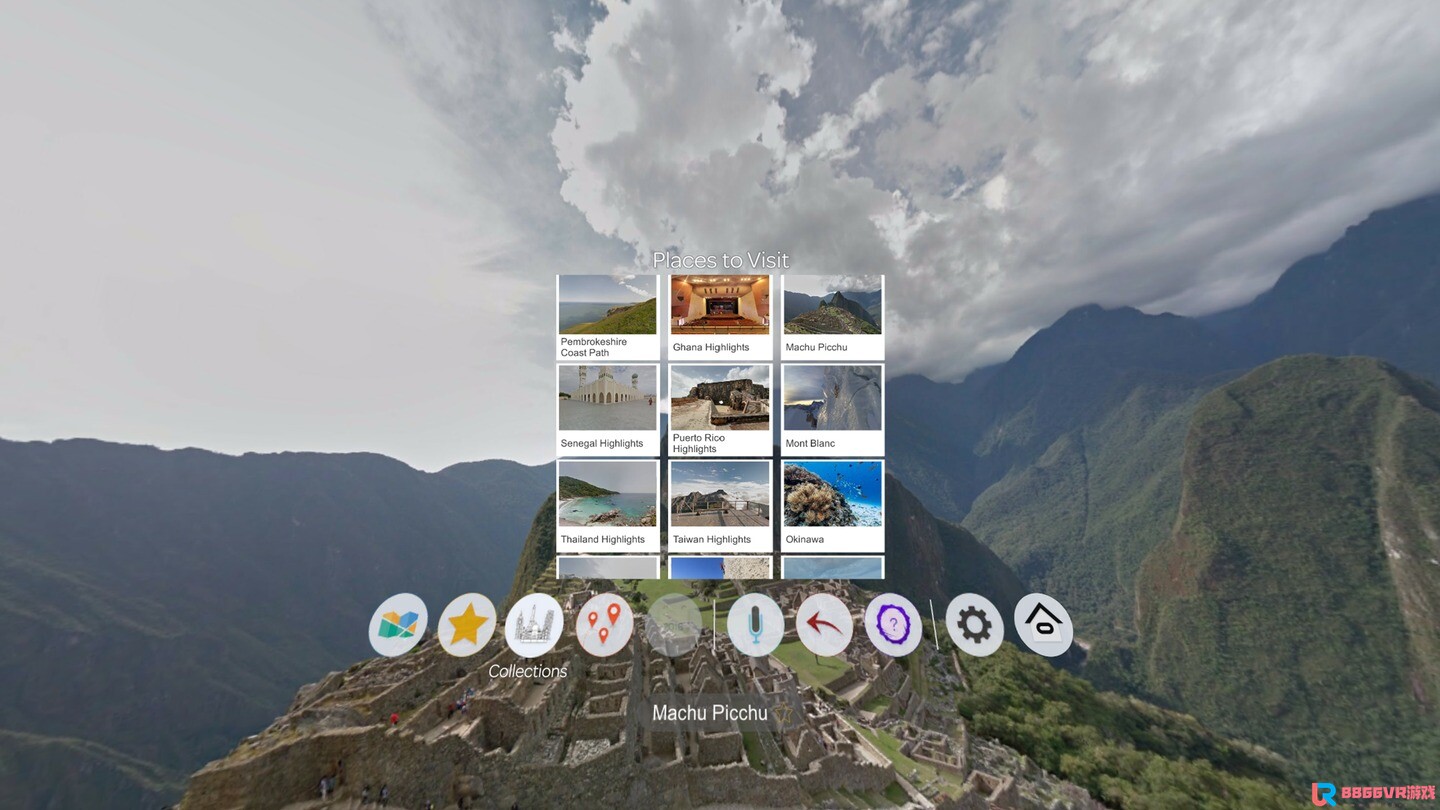Favorite Machu Picchu with the outline star
The height and width of the screenshot is (810, 1440).
coord(785,713)
